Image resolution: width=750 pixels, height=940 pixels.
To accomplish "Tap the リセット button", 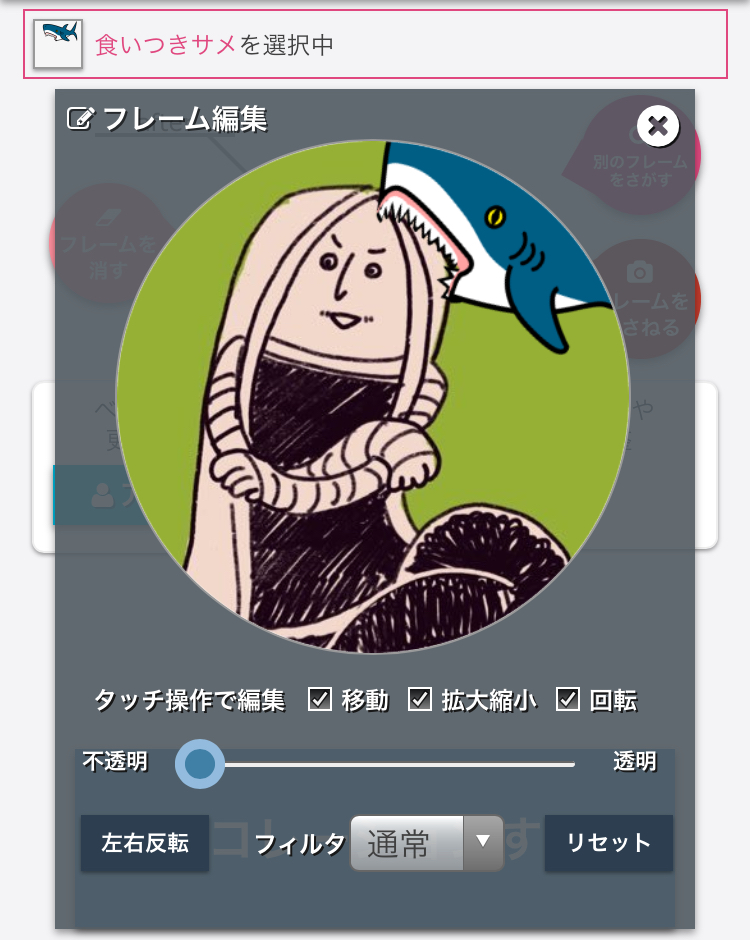I will pos(608,843).
